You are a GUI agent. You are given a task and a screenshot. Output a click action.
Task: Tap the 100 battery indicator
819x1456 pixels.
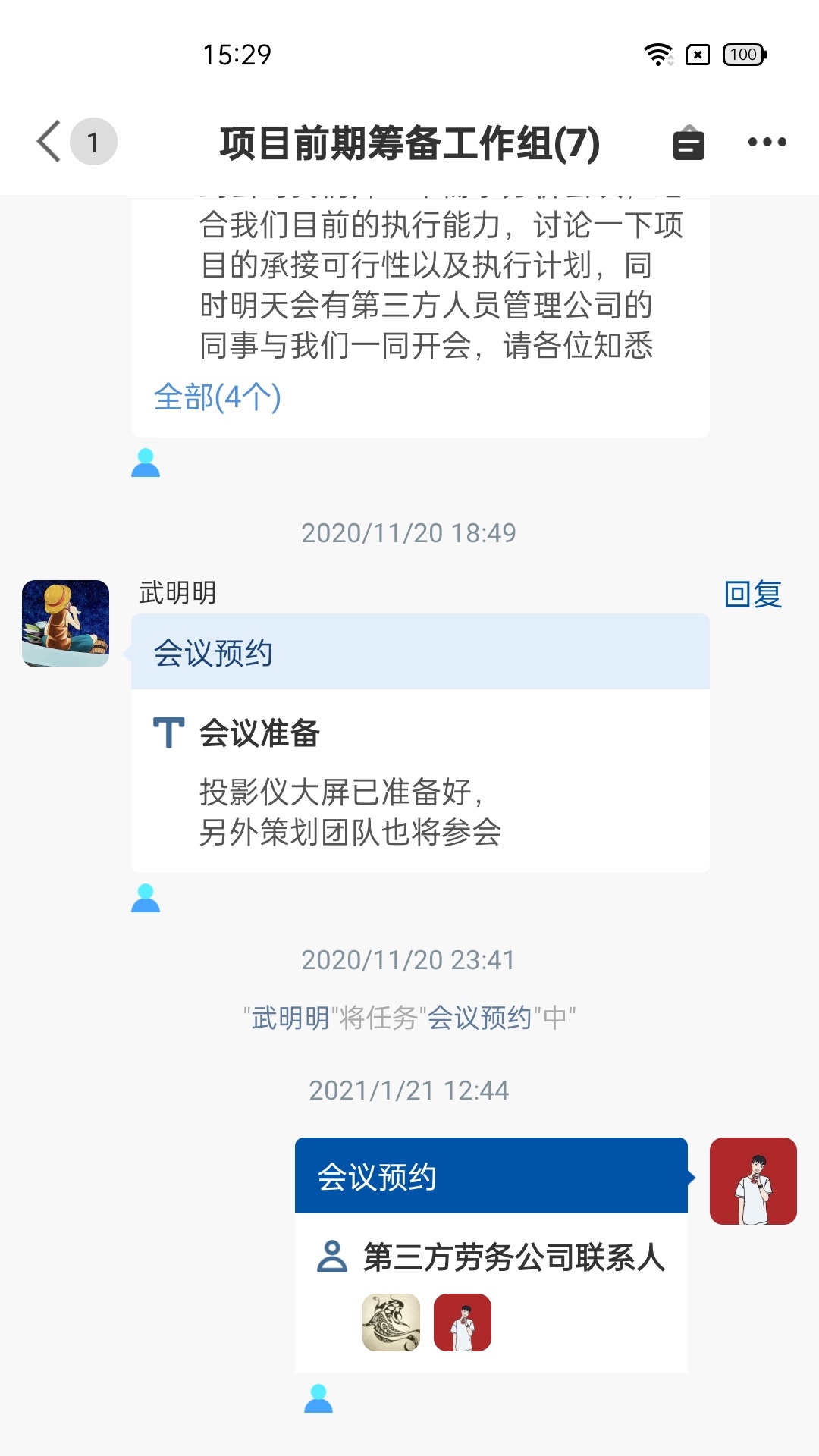[742, 53]
